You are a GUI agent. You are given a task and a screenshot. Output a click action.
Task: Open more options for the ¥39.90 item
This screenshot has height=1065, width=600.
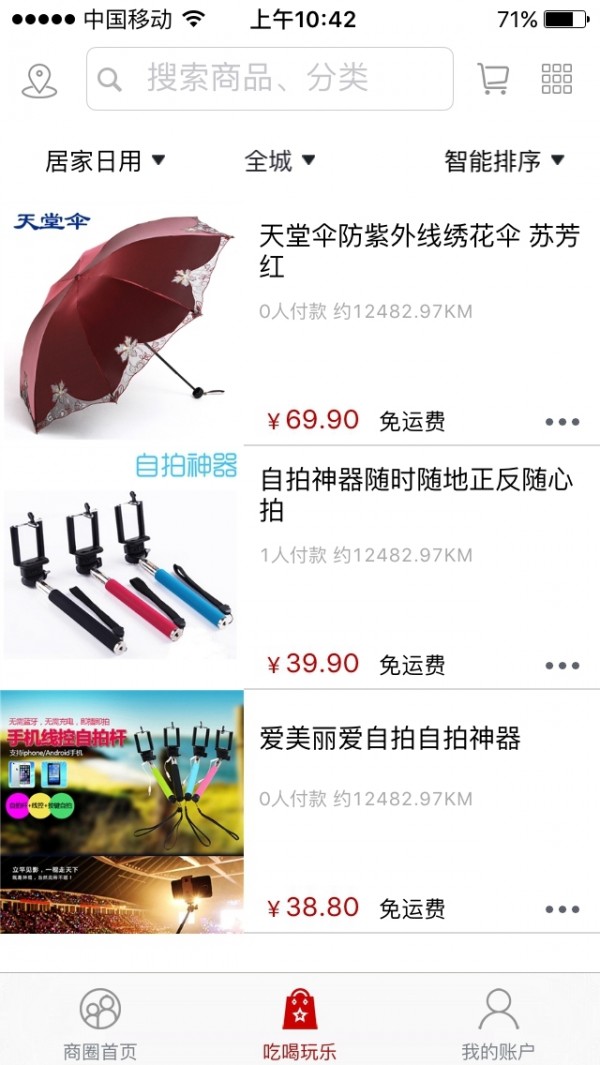[x=562, y=666]
